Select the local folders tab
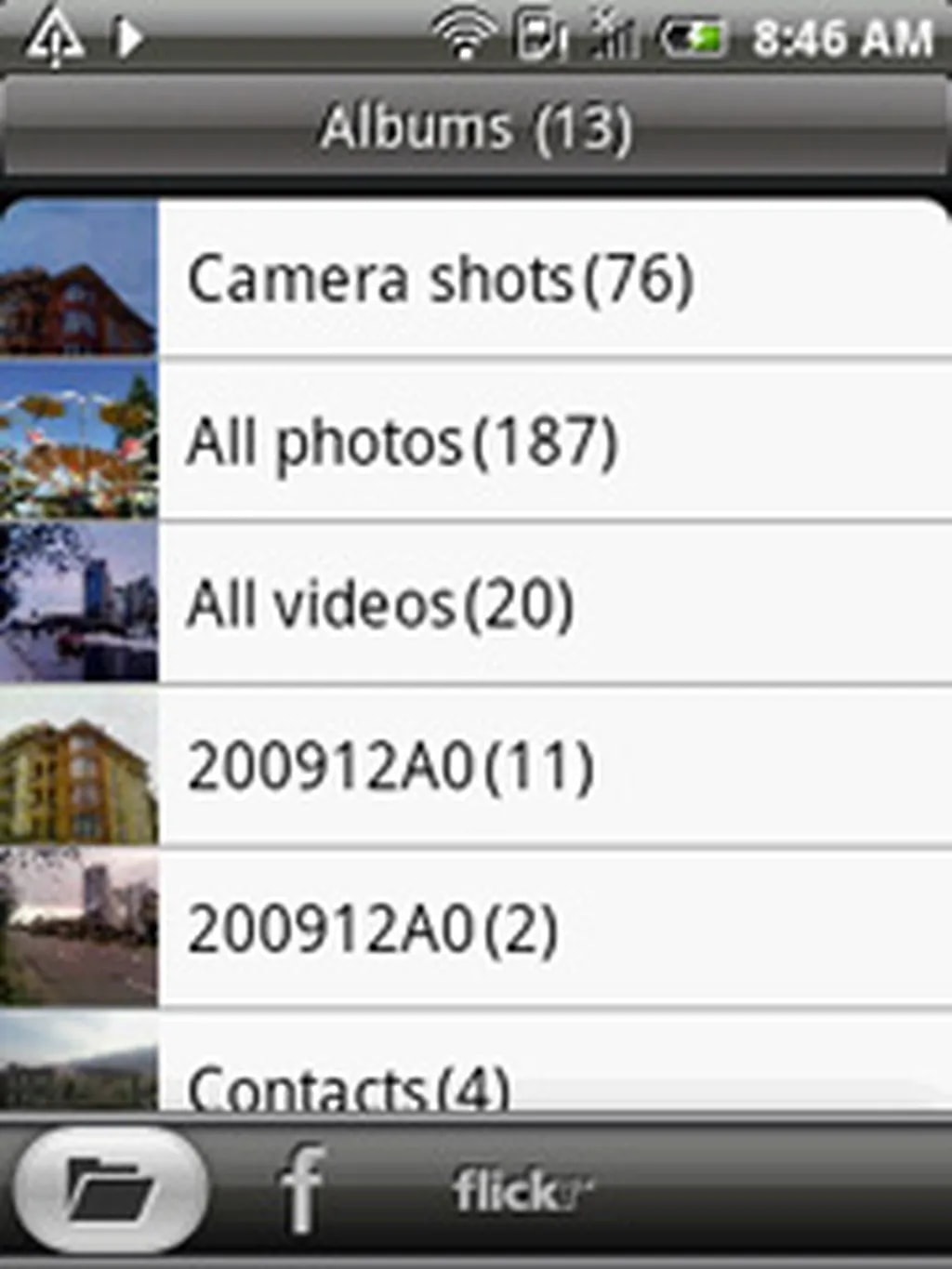Image resolution: width=952 pixels, height=1269 pixels. (110, 1190)
